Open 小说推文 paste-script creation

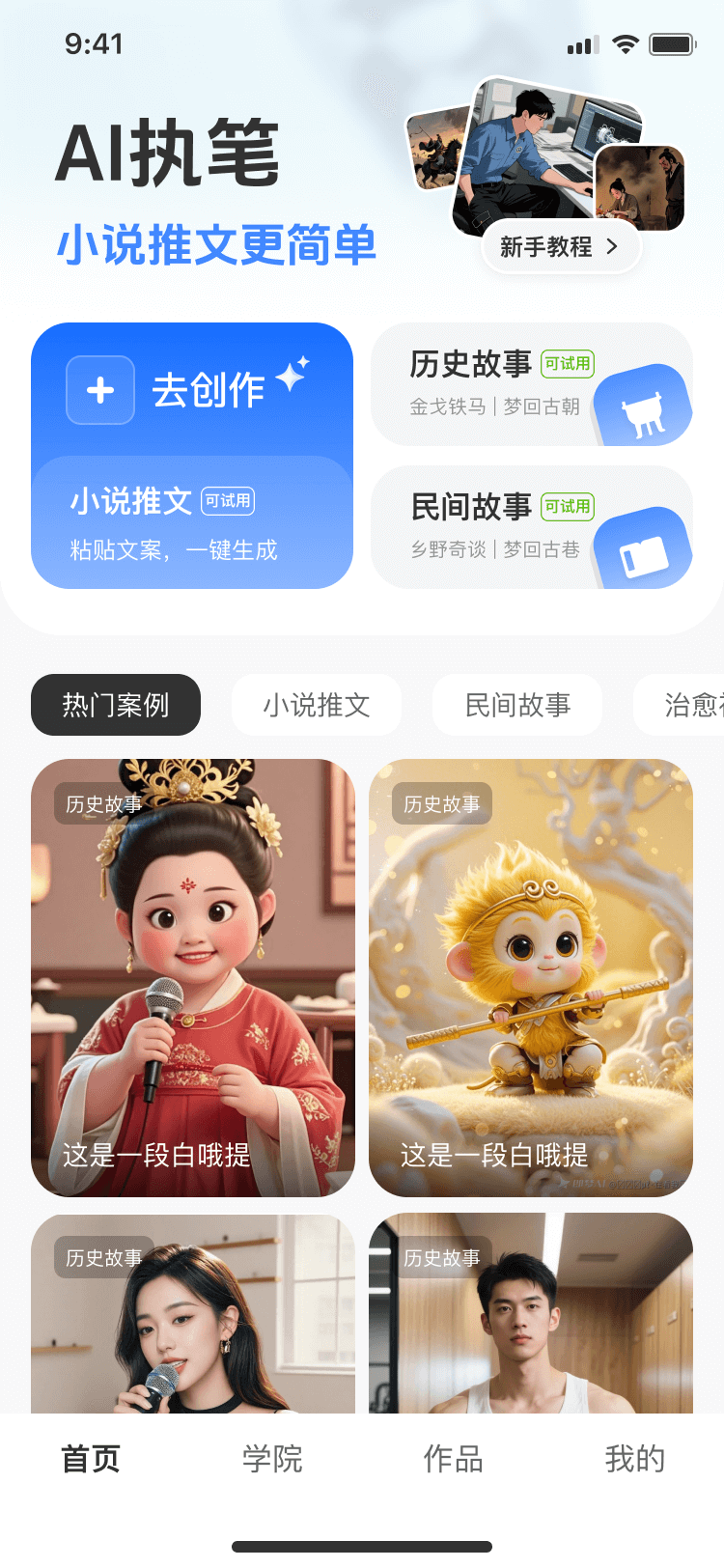191,523
